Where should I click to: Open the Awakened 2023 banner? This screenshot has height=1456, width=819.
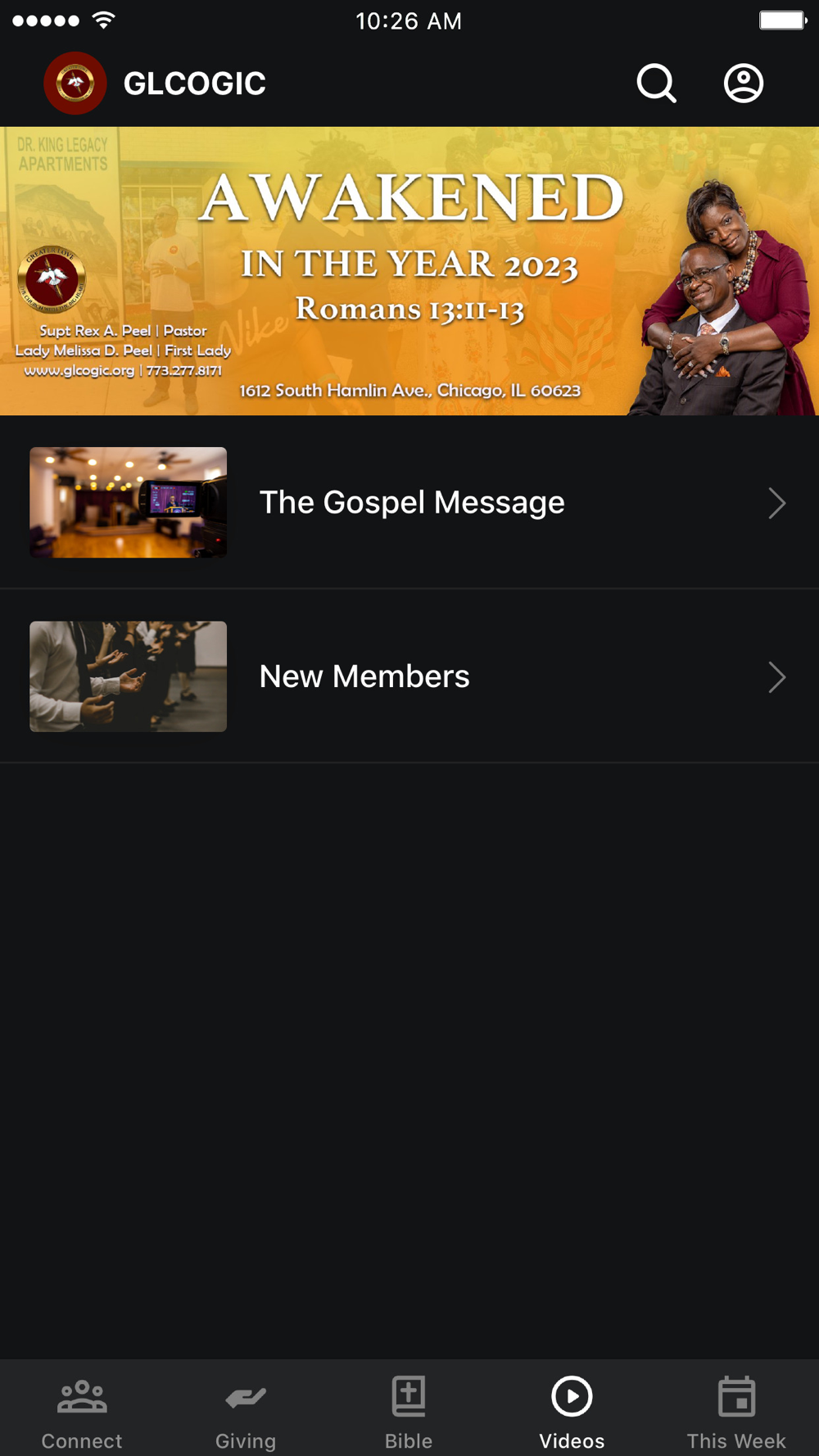coord(409,271)
